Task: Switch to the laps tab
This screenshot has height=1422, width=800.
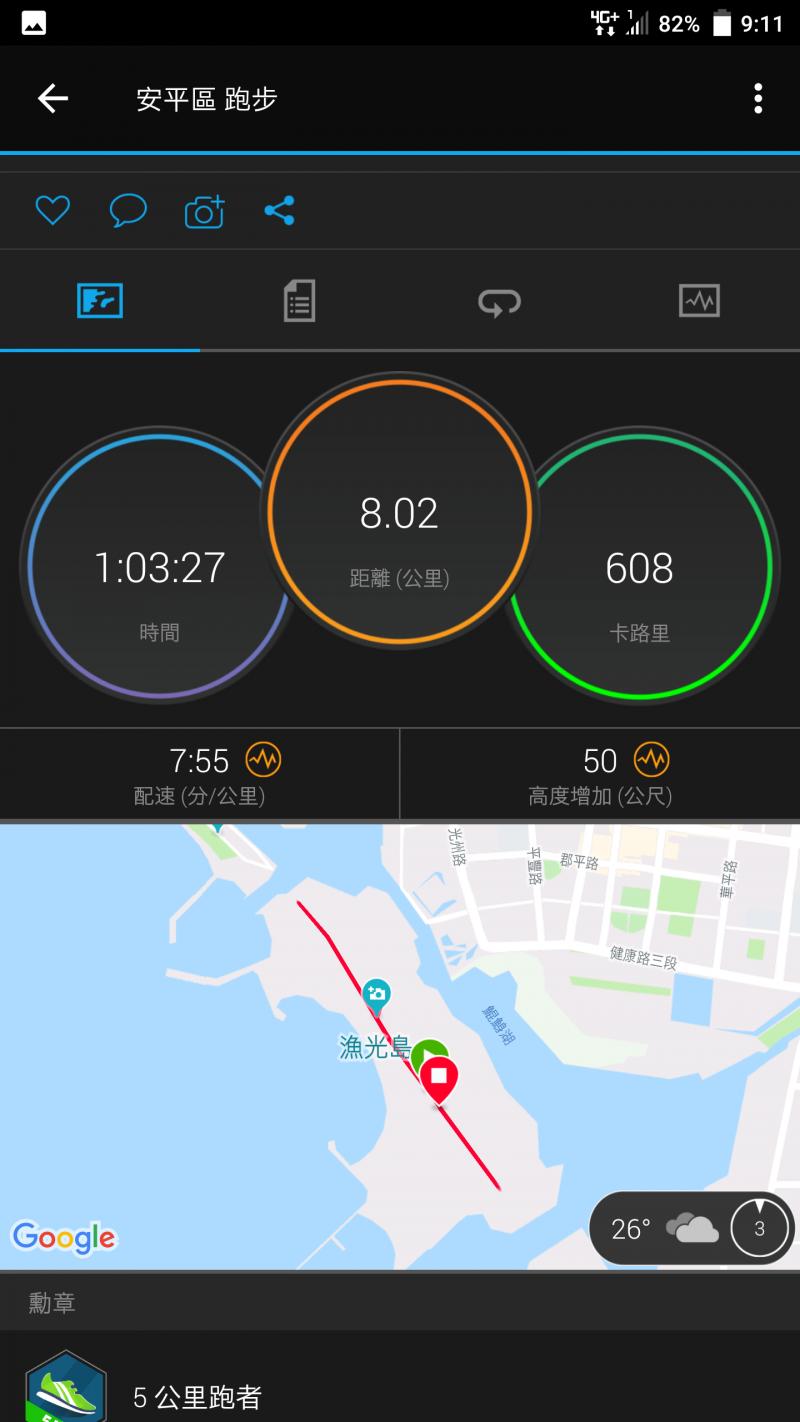Action: 499,301
